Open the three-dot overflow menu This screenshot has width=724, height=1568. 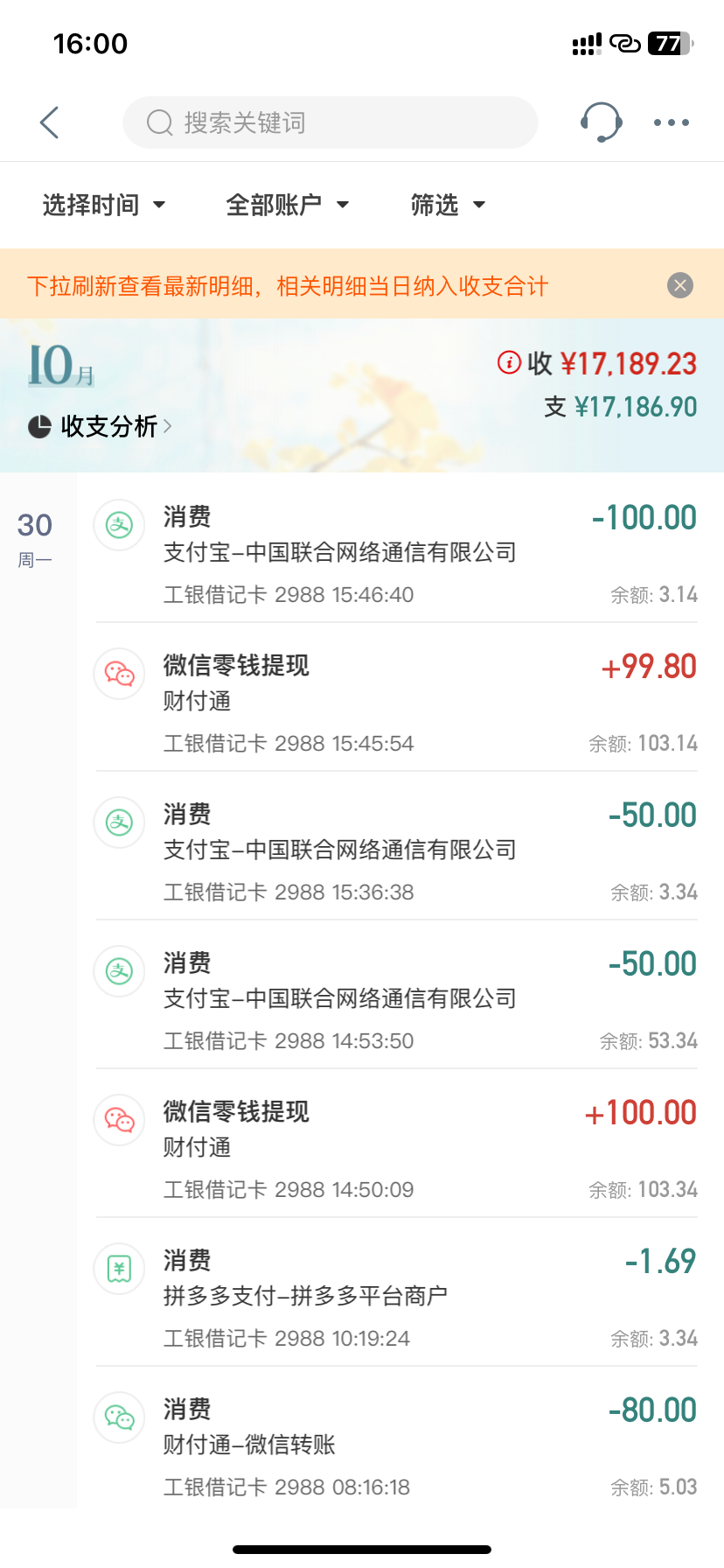(x=672, y=122)
